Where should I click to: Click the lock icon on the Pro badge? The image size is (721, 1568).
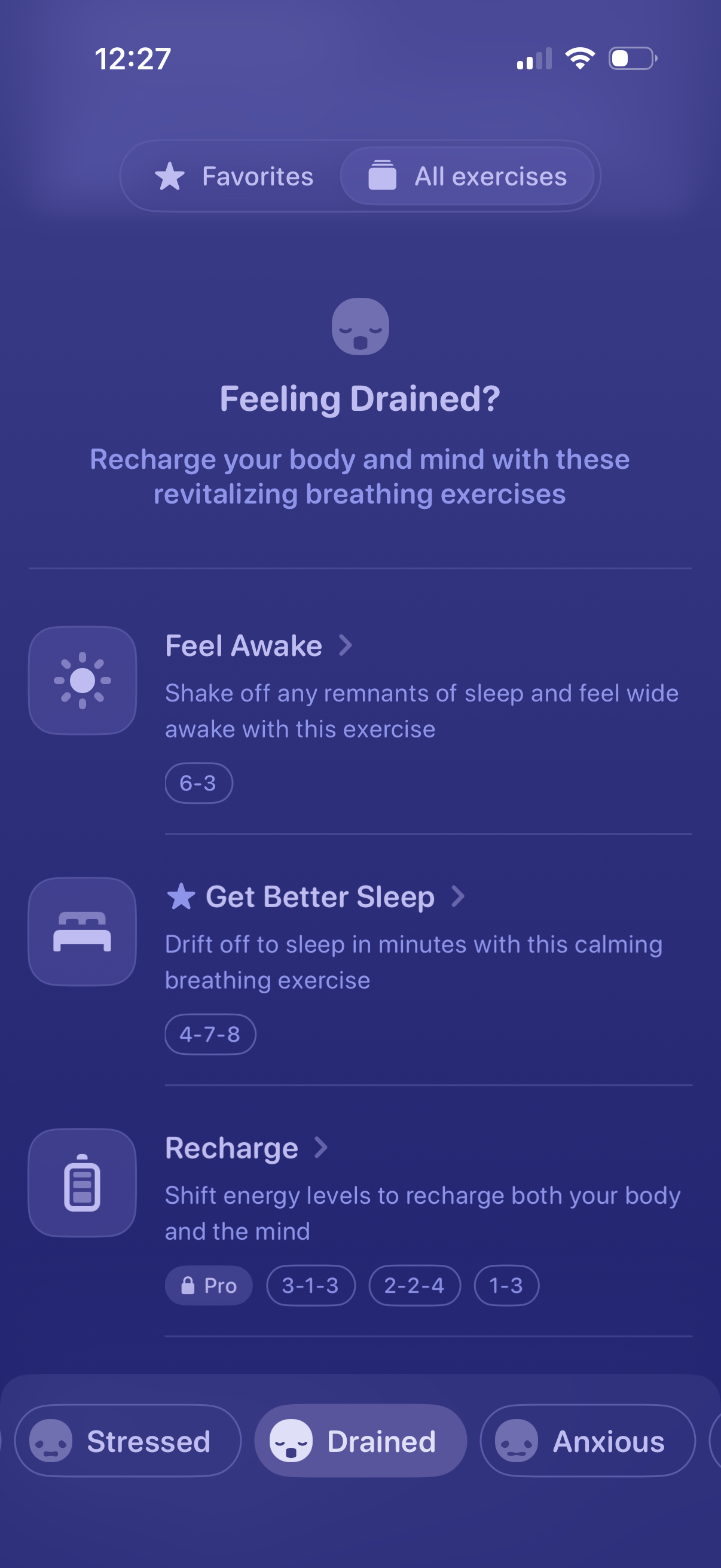pyautogui.click(x=187, y=1285)
